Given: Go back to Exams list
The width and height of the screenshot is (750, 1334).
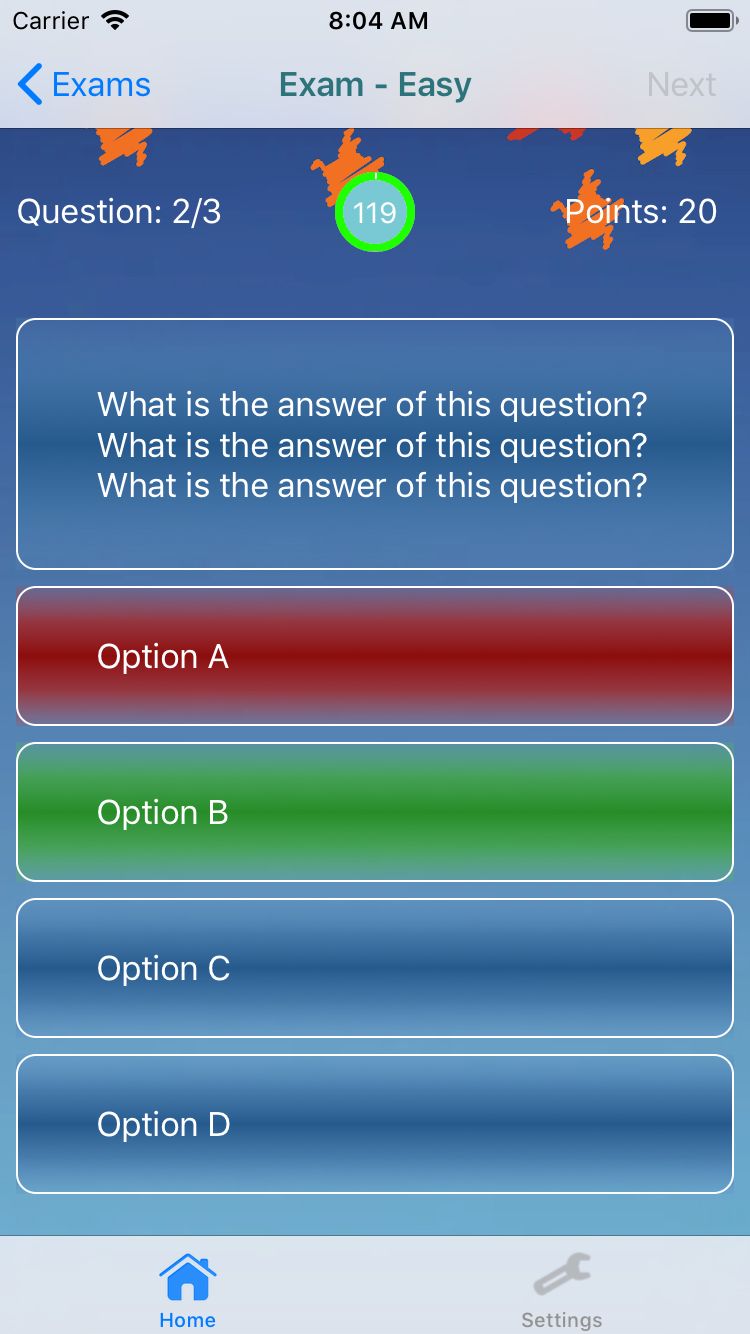Looking at the screenshot, I should [84, 85].
